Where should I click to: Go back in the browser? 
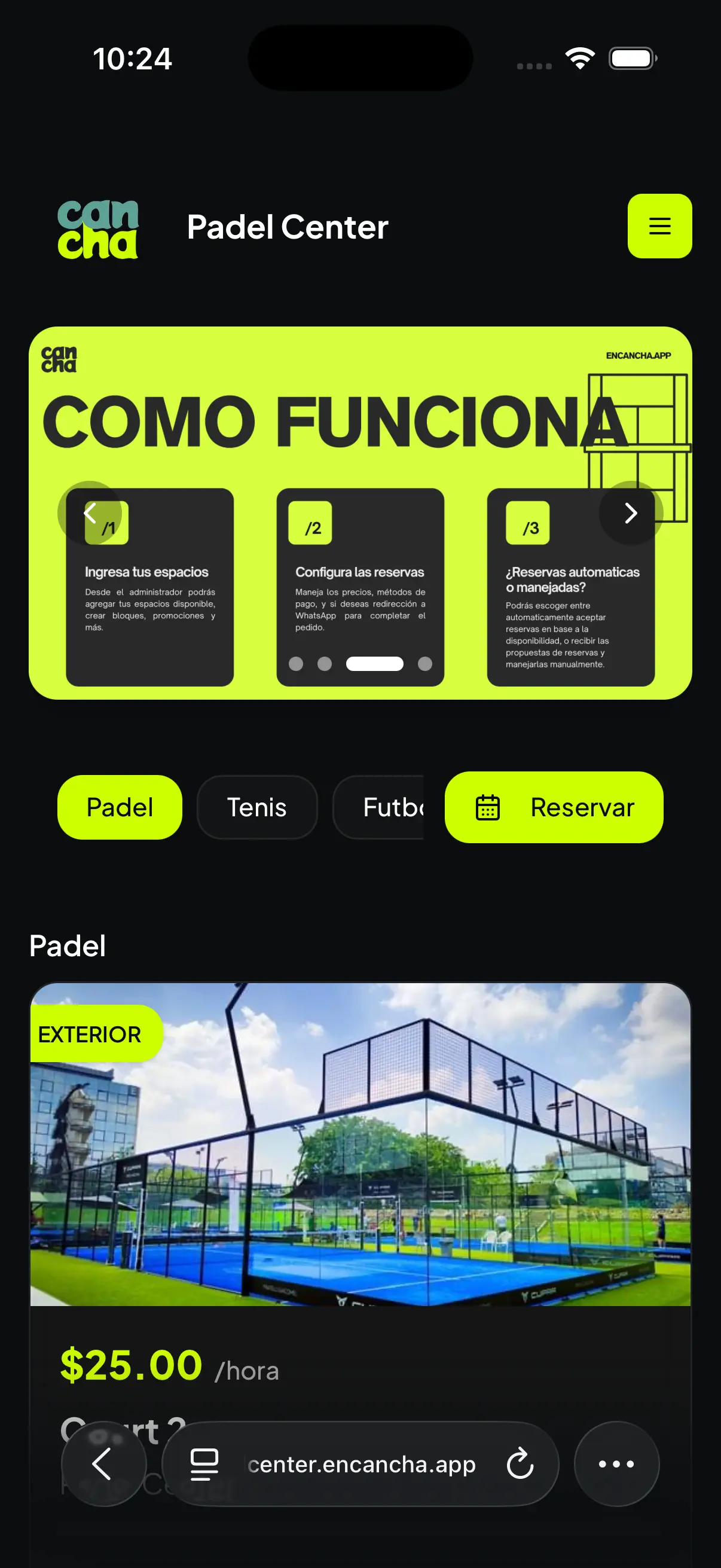103,1463
